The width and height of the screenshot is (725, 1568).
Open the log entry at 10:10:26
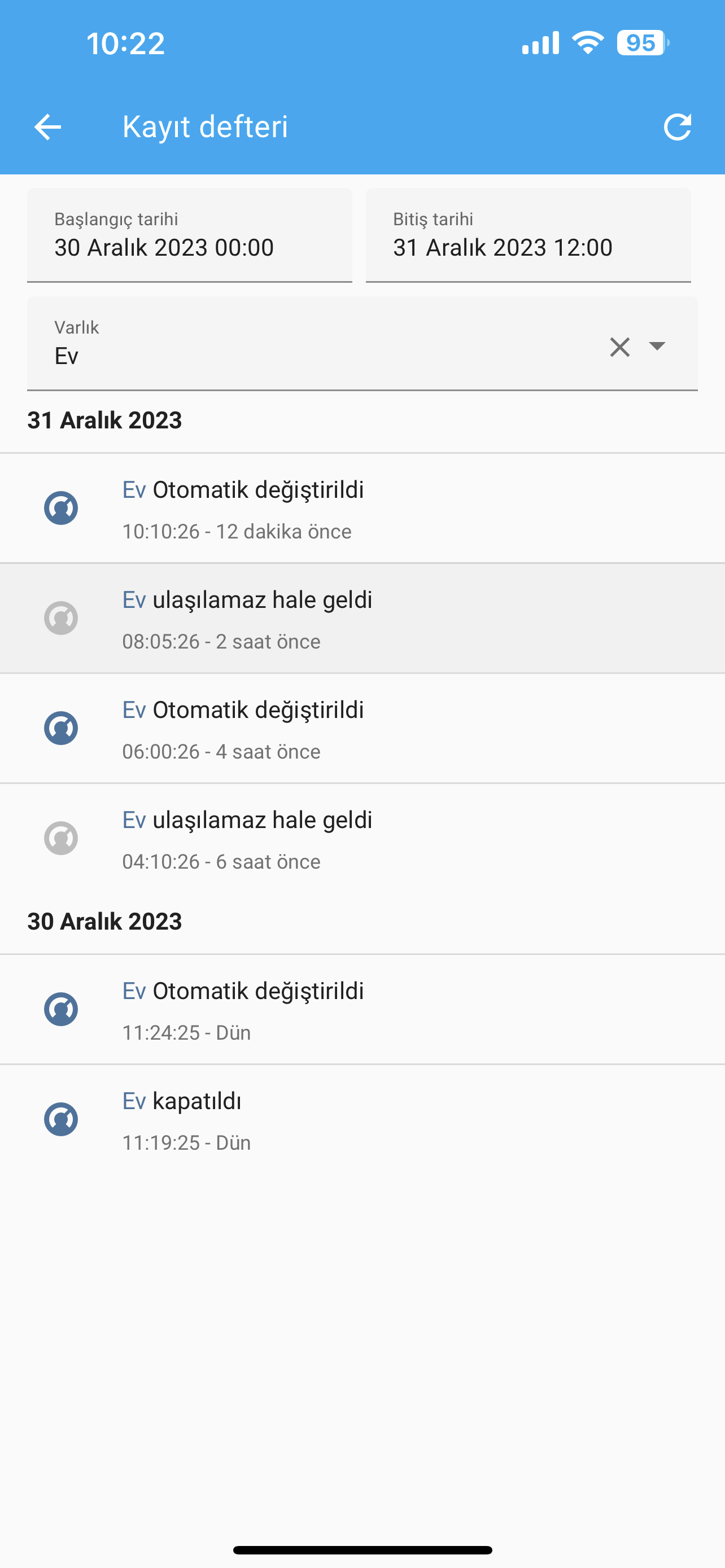click(362, 508)
